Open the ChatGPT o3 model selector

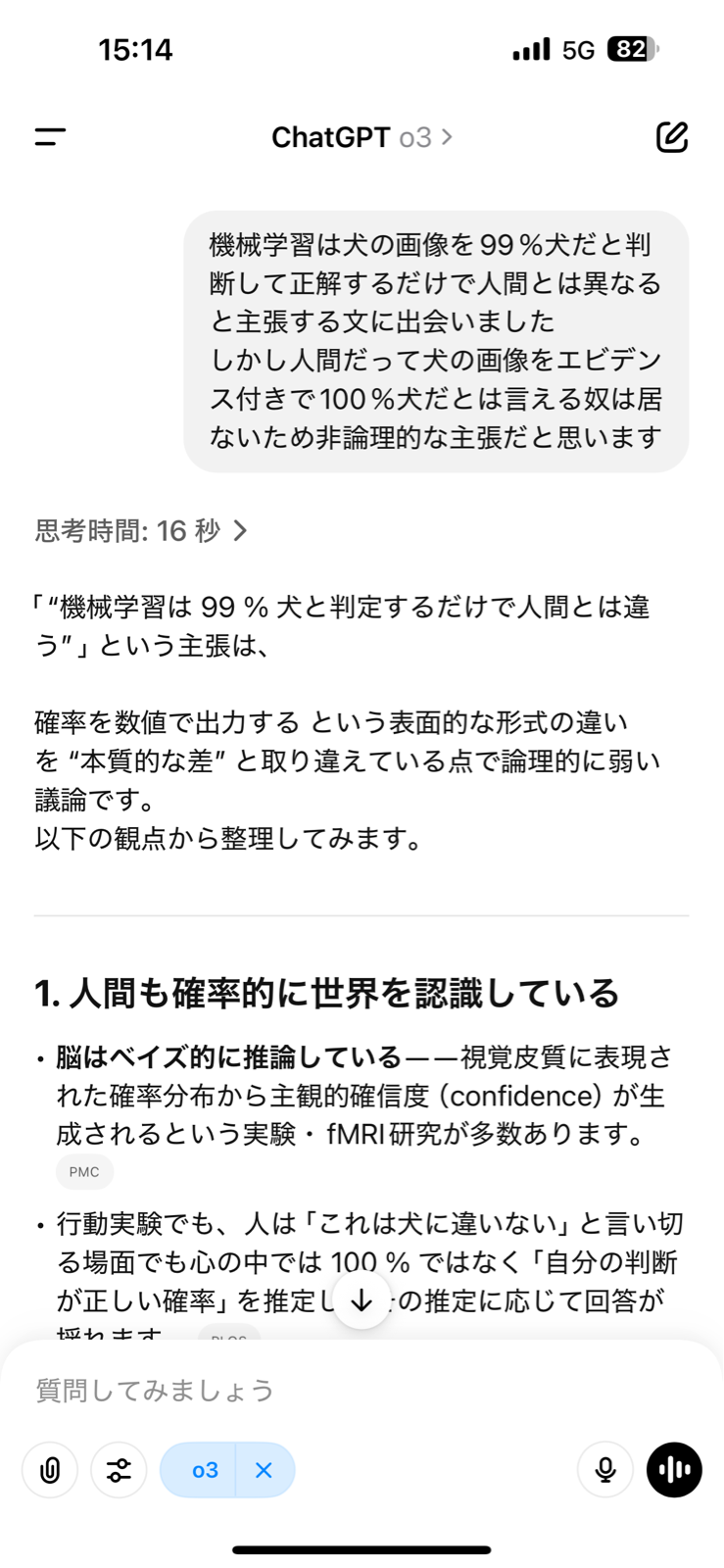point(362,137)
